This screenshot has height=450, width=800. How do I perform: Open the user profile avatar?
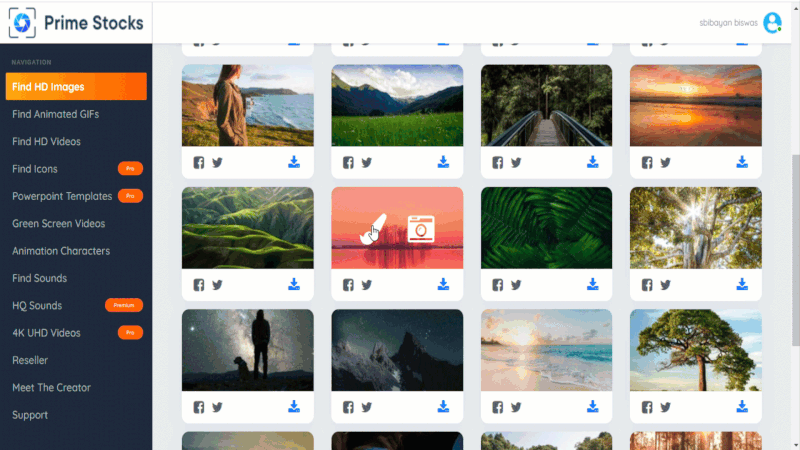pos(771,22)
